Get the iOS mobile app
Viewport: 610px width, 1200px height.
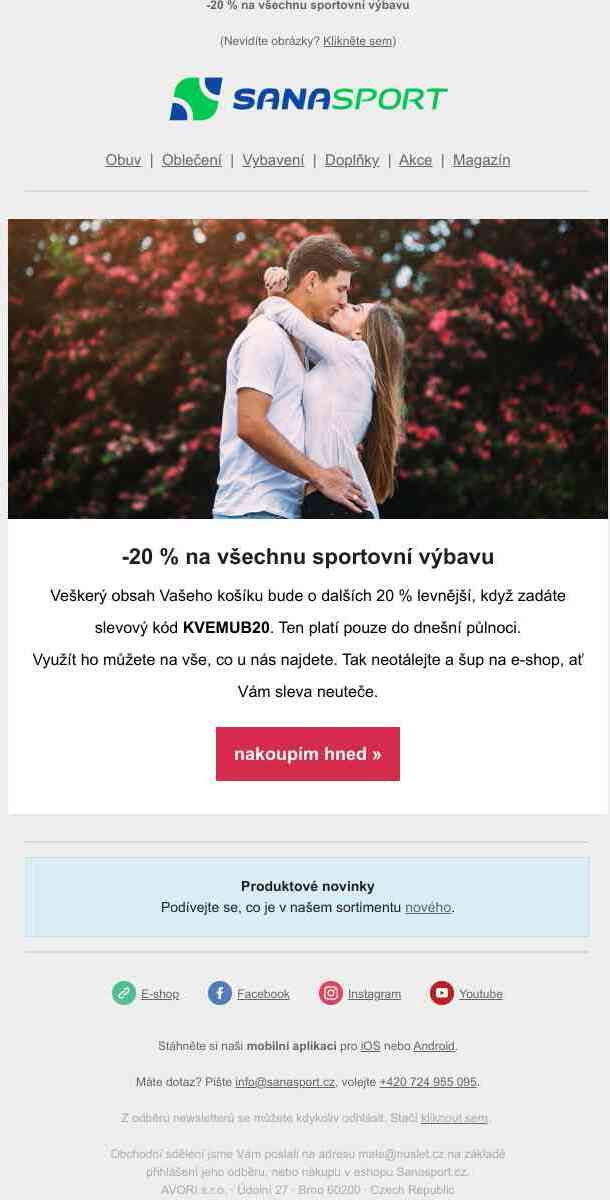pyautogui.click(x=370, y=1046)
